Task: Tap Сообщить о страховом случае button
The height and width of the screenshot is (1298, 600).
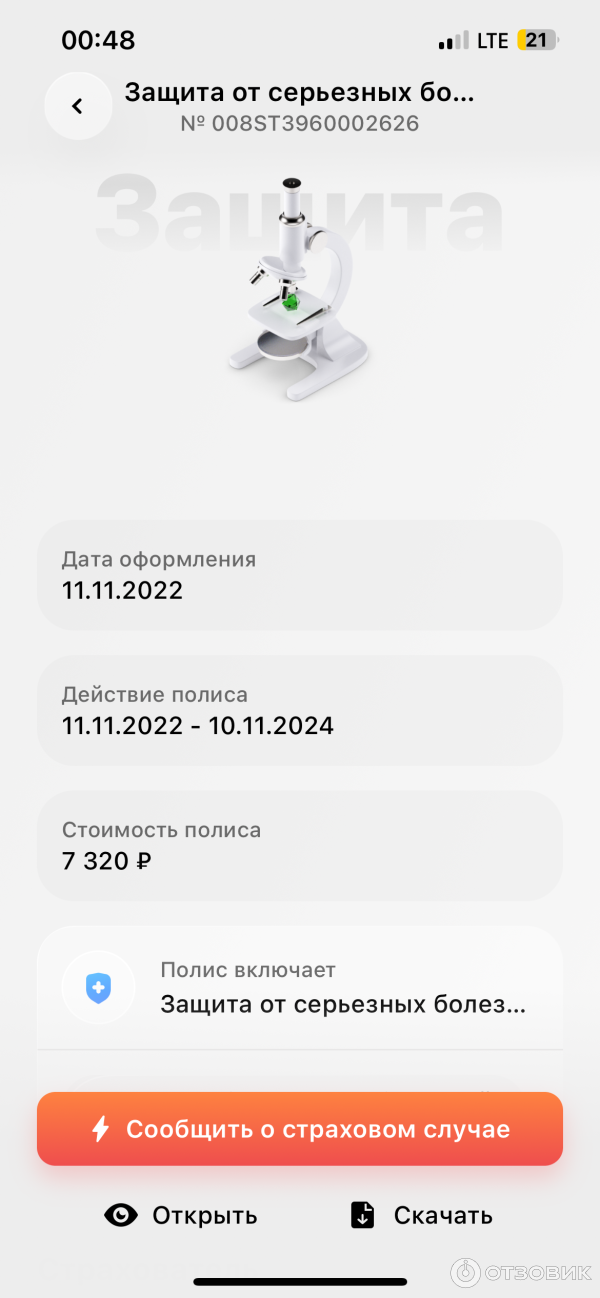Action: [300, 1130]
